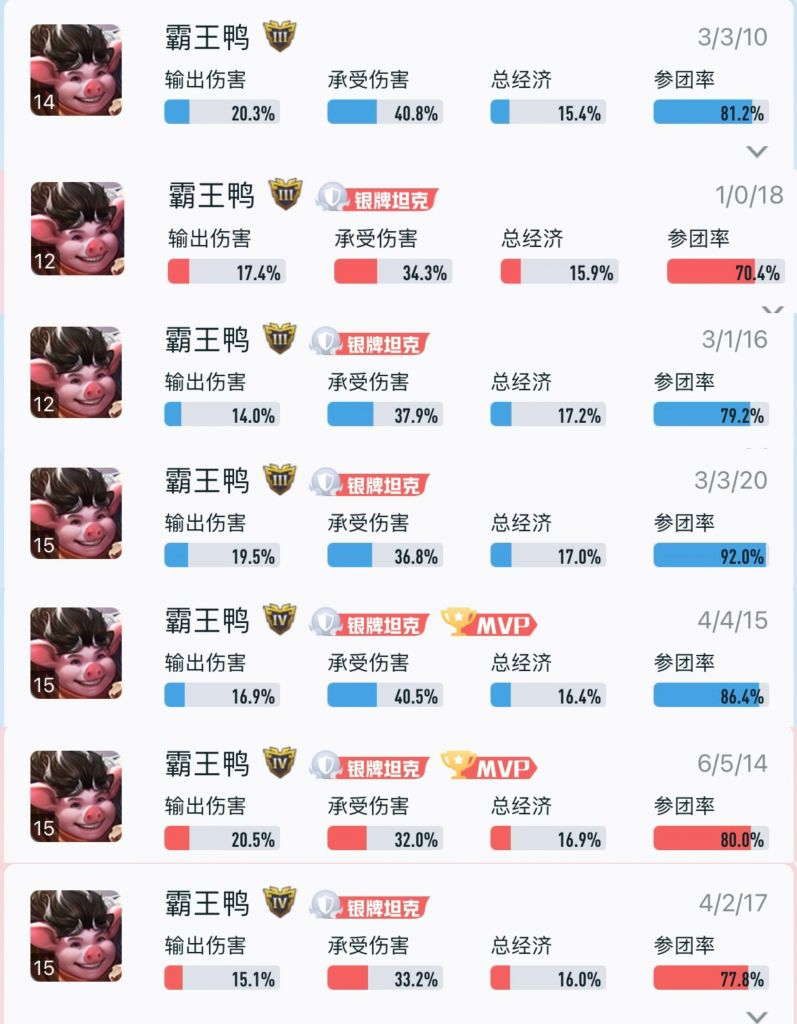Click the level 14 hero avatar at top
Screen dimensions: 797x1024
coord(76,70)
